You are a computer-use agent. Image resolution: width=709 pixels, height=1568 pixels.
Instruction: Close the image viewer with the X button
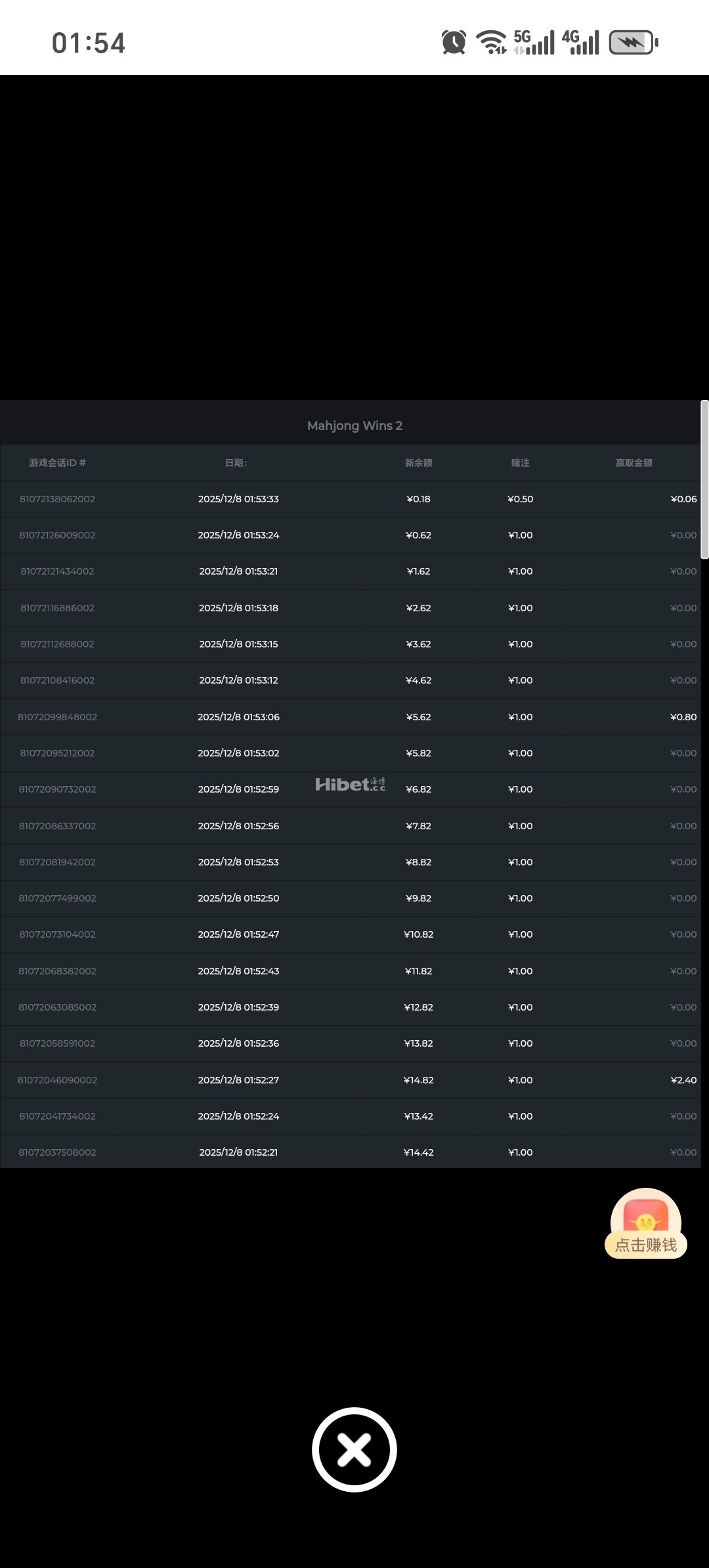[x=354, y=1449]
